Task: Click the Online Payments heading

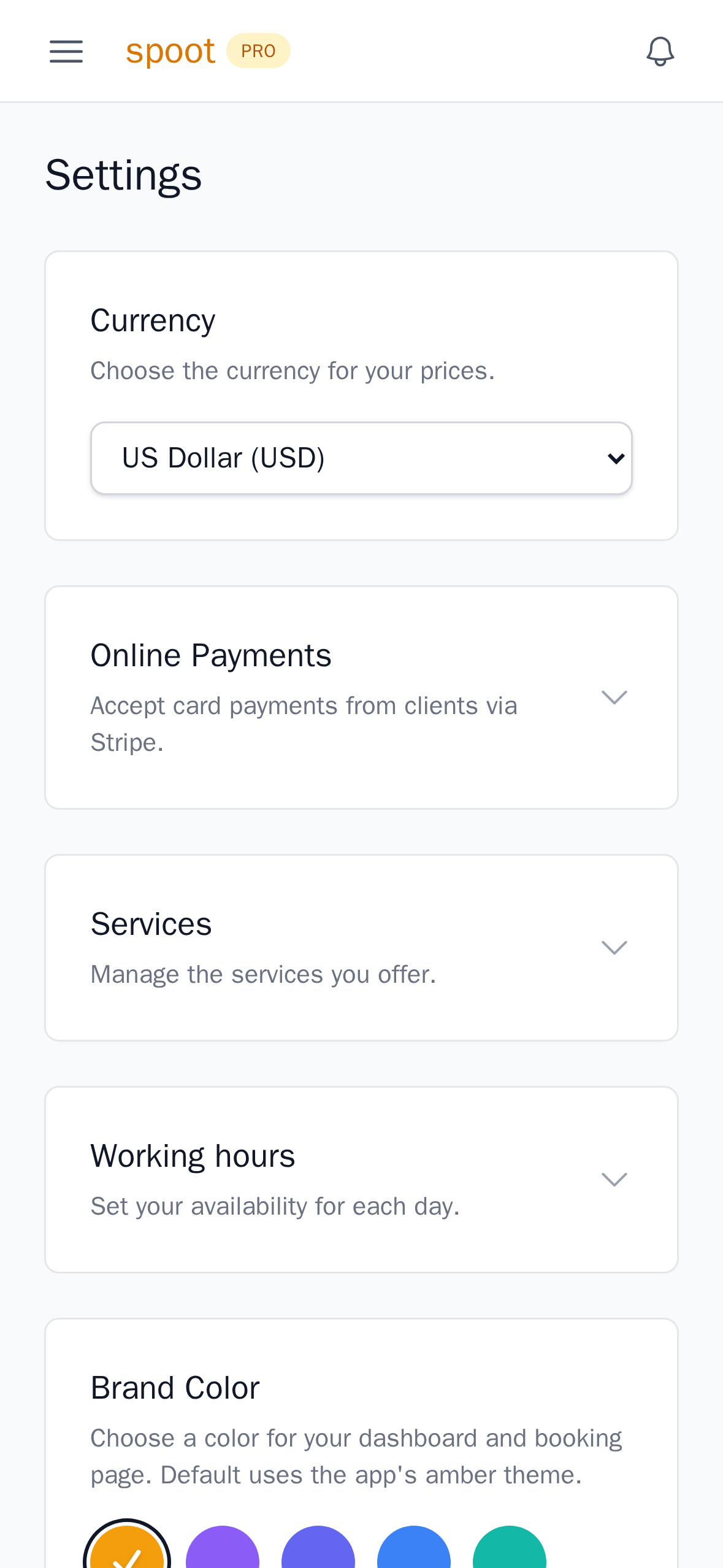Action: point(211,655)
